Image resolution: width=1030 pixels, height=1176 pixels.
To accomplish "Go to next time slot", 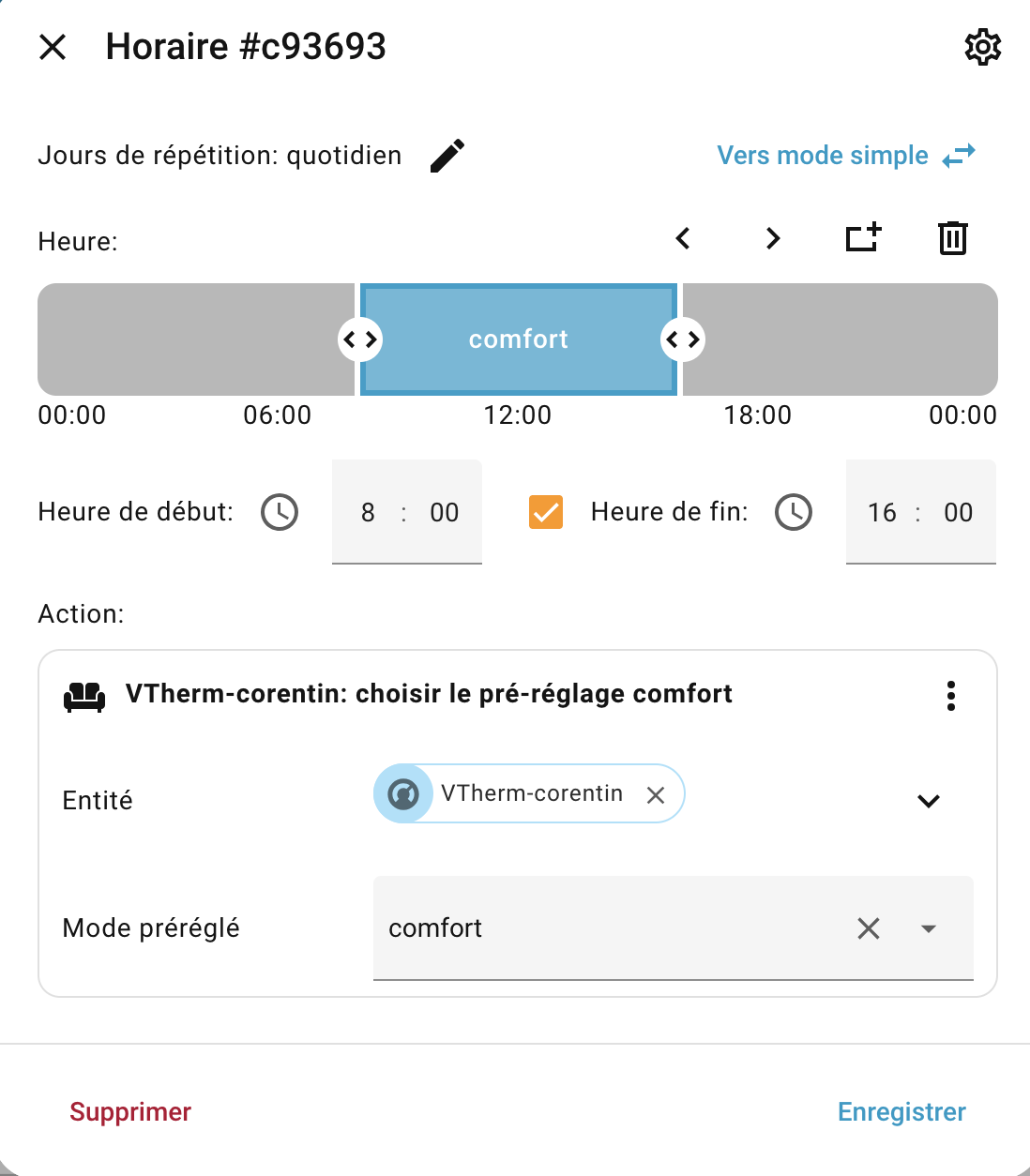I will [x=772, y=239].
